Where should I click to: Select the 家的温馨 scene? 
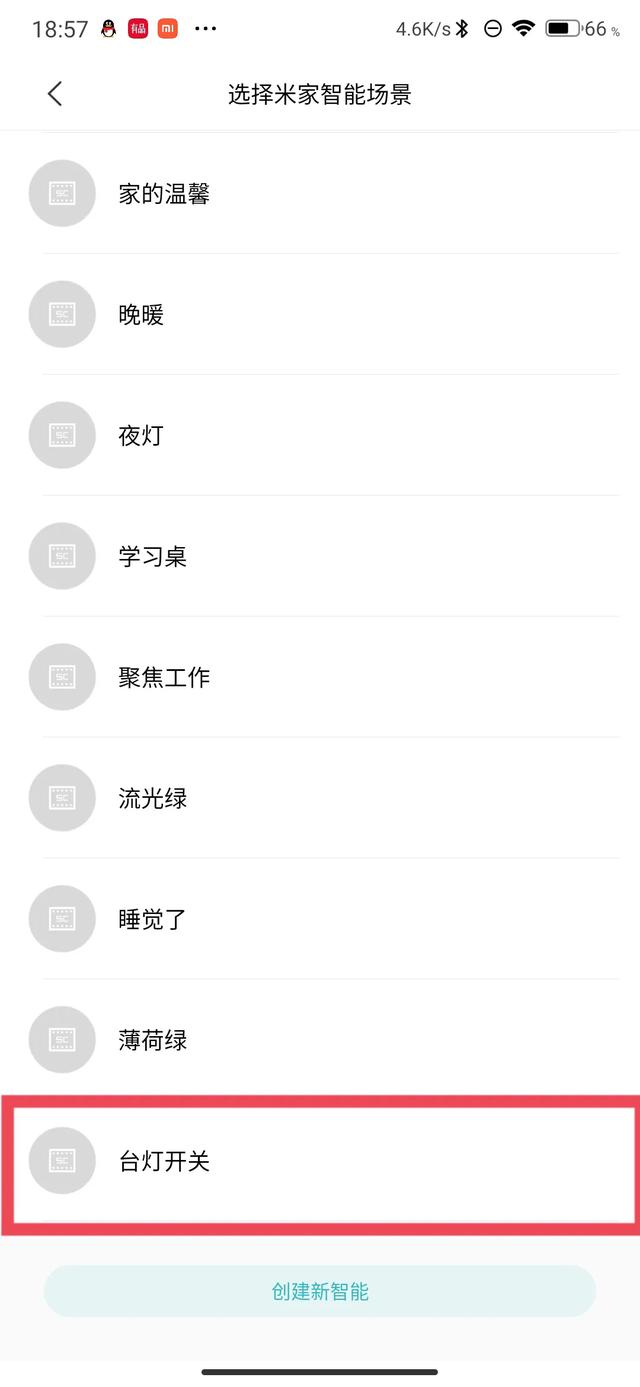click(x=320, y=193)
